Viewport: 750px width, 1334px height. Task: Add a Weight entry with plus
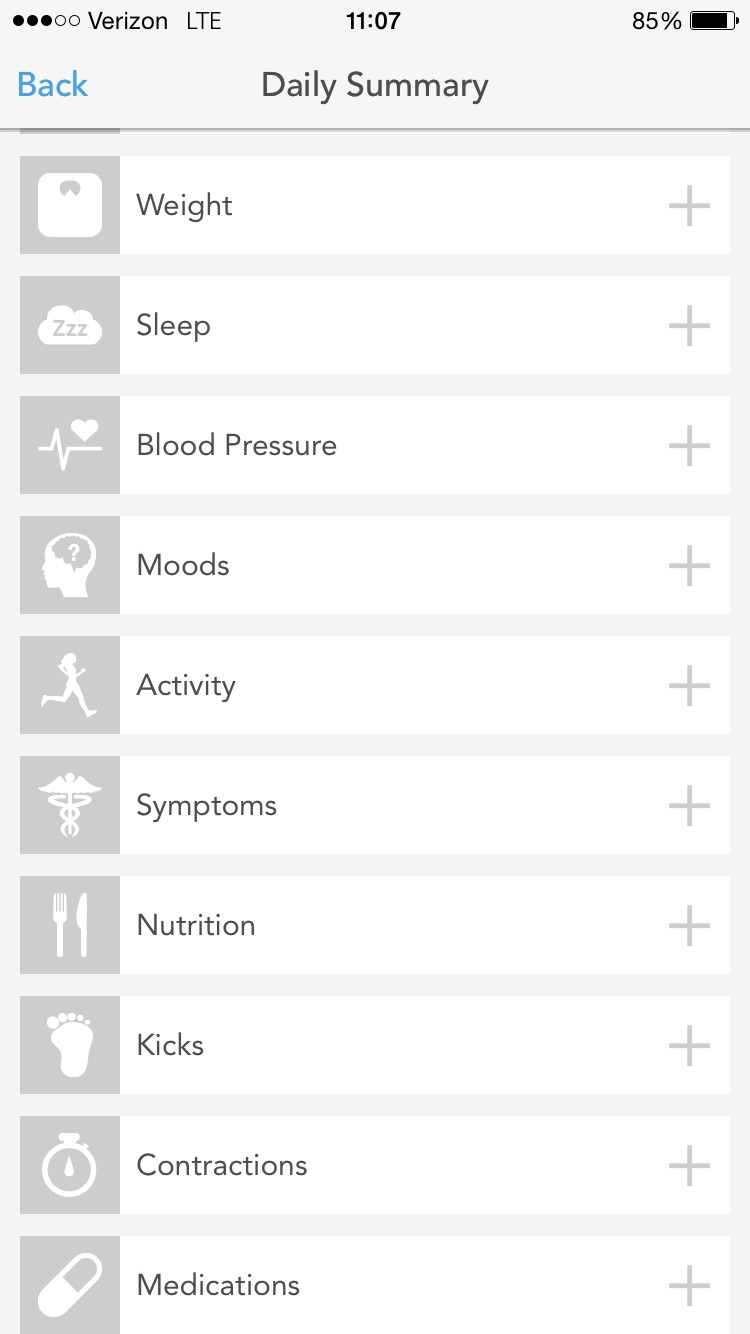point(689,206)
